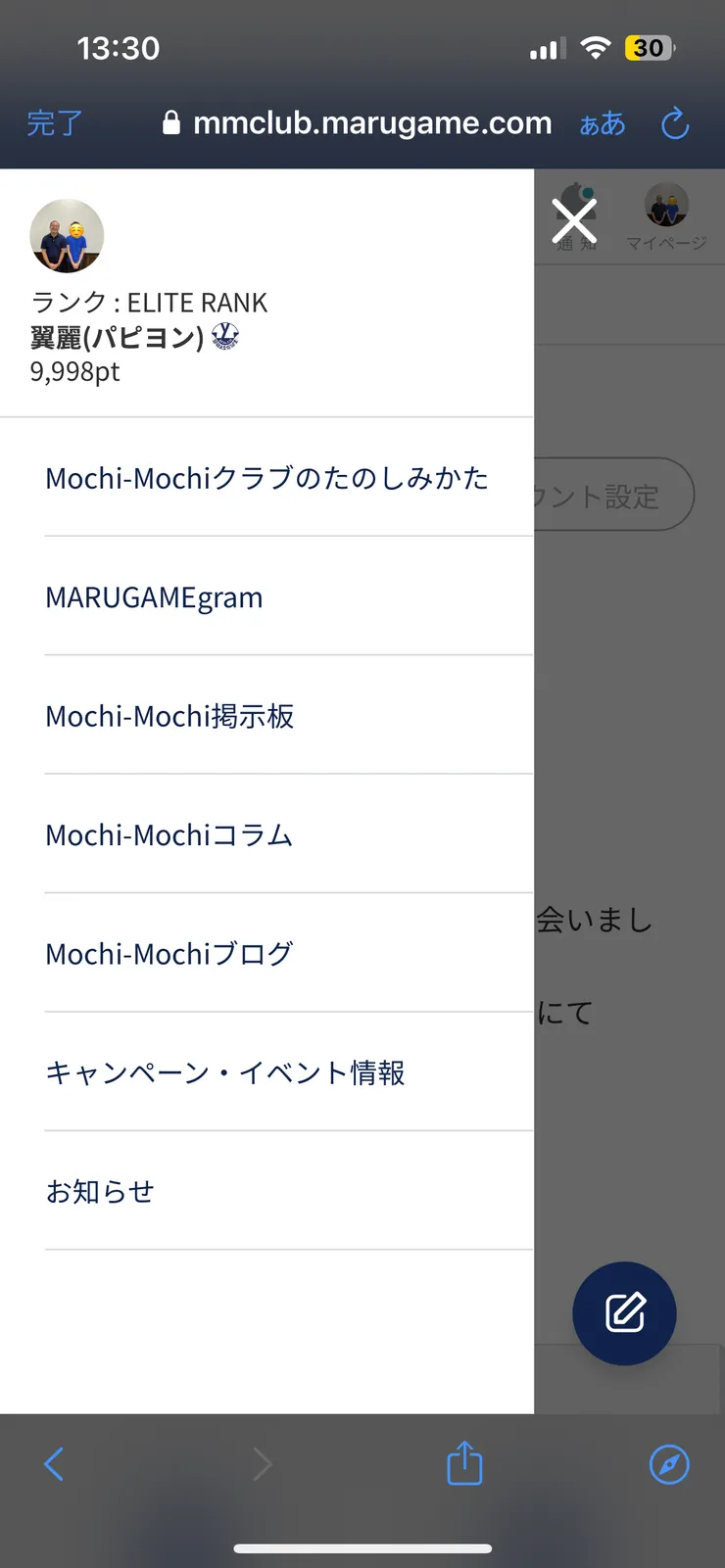
Task: Open Mochi-Mochi掲示板 bulletin board
Action: pyautogui.click(x=169, y=716)
